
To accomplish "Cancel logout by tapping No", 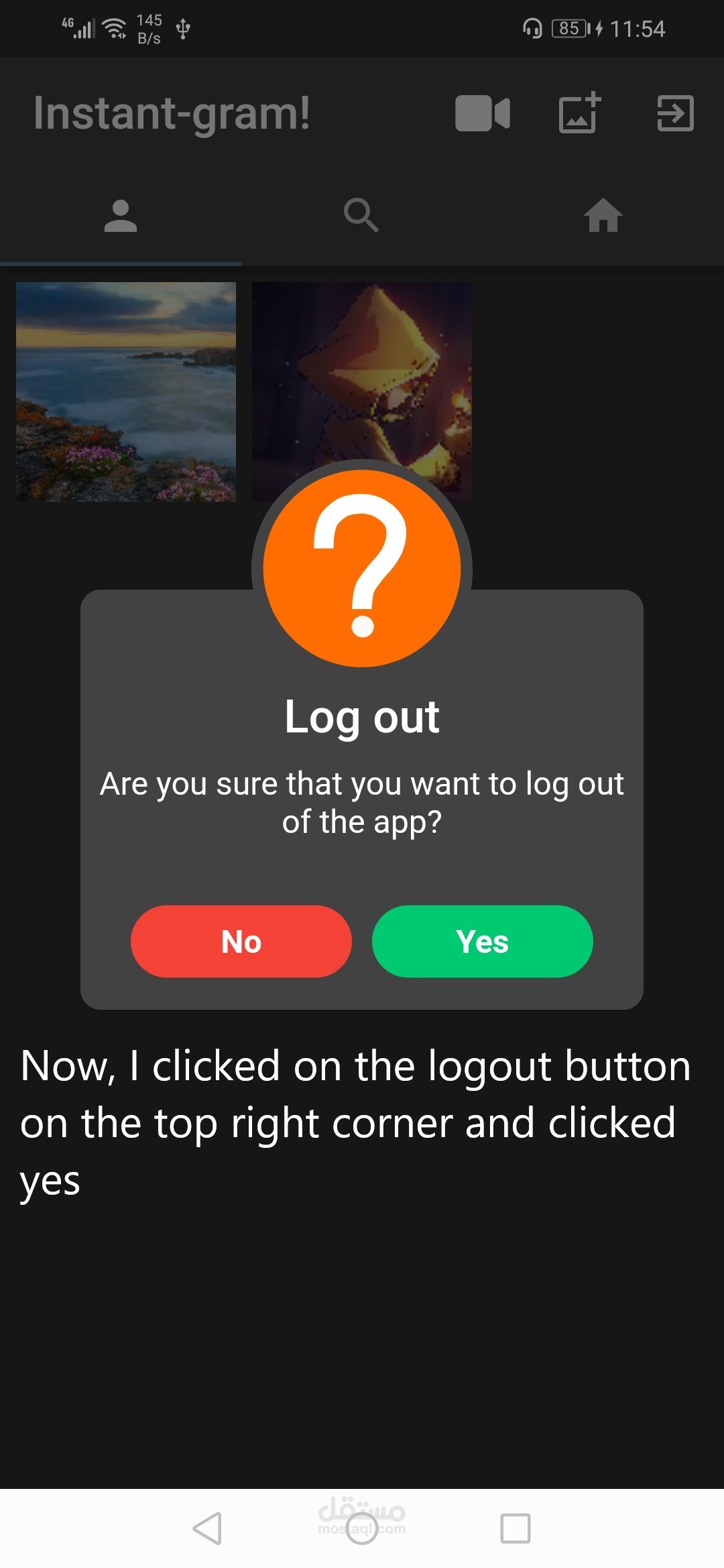I will pyautogui.click(x=241, y=941).
